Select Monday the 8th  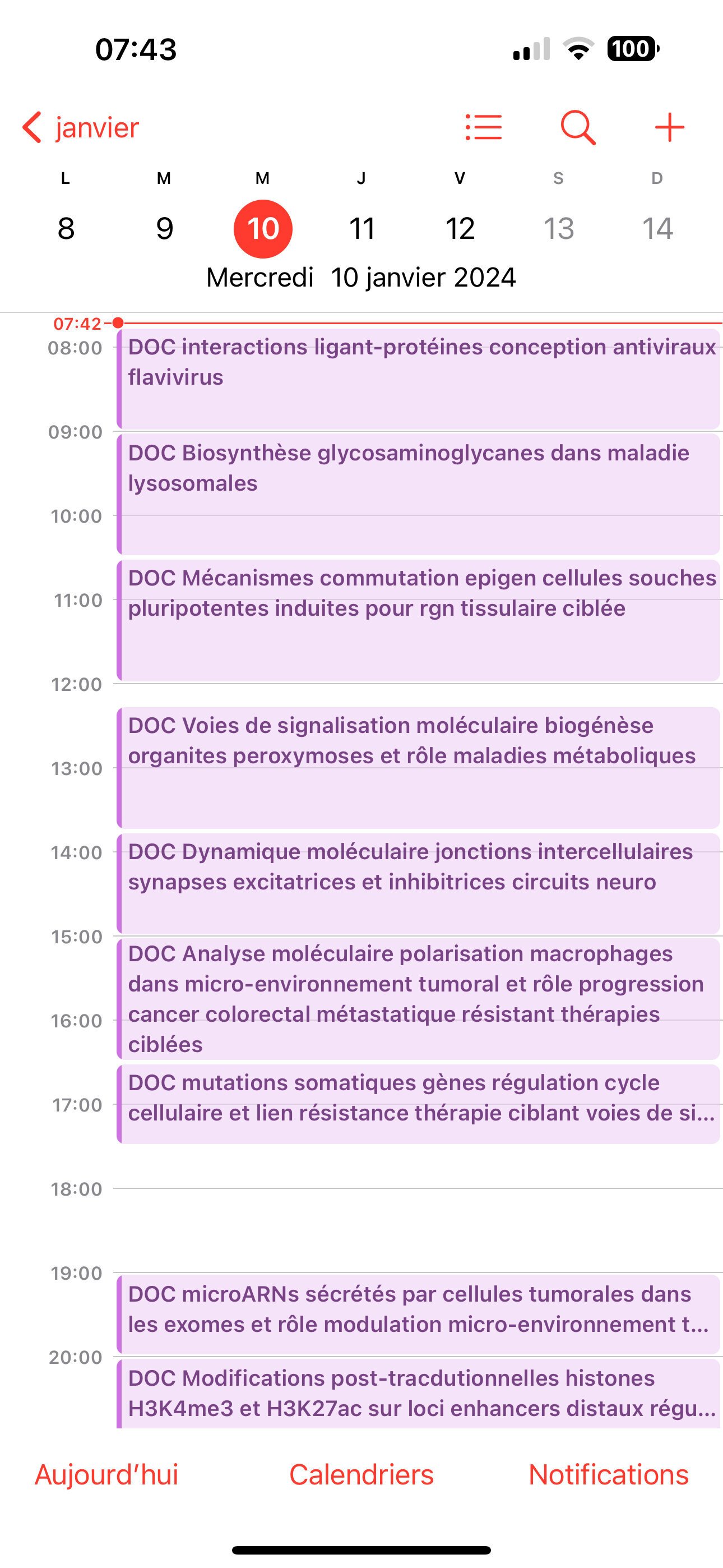(66, 229)
